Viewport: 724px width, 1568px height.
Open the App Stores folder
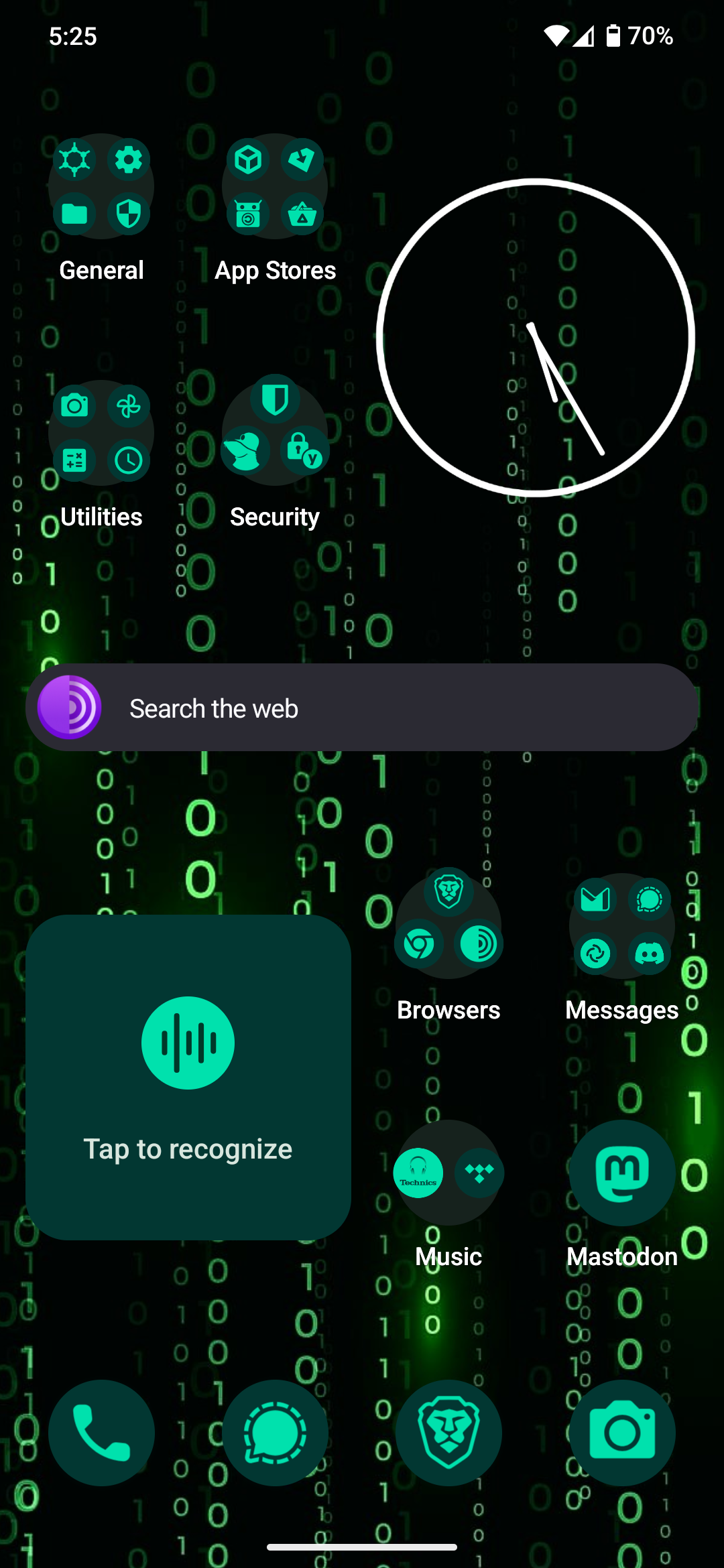click(x=275, y=187)
